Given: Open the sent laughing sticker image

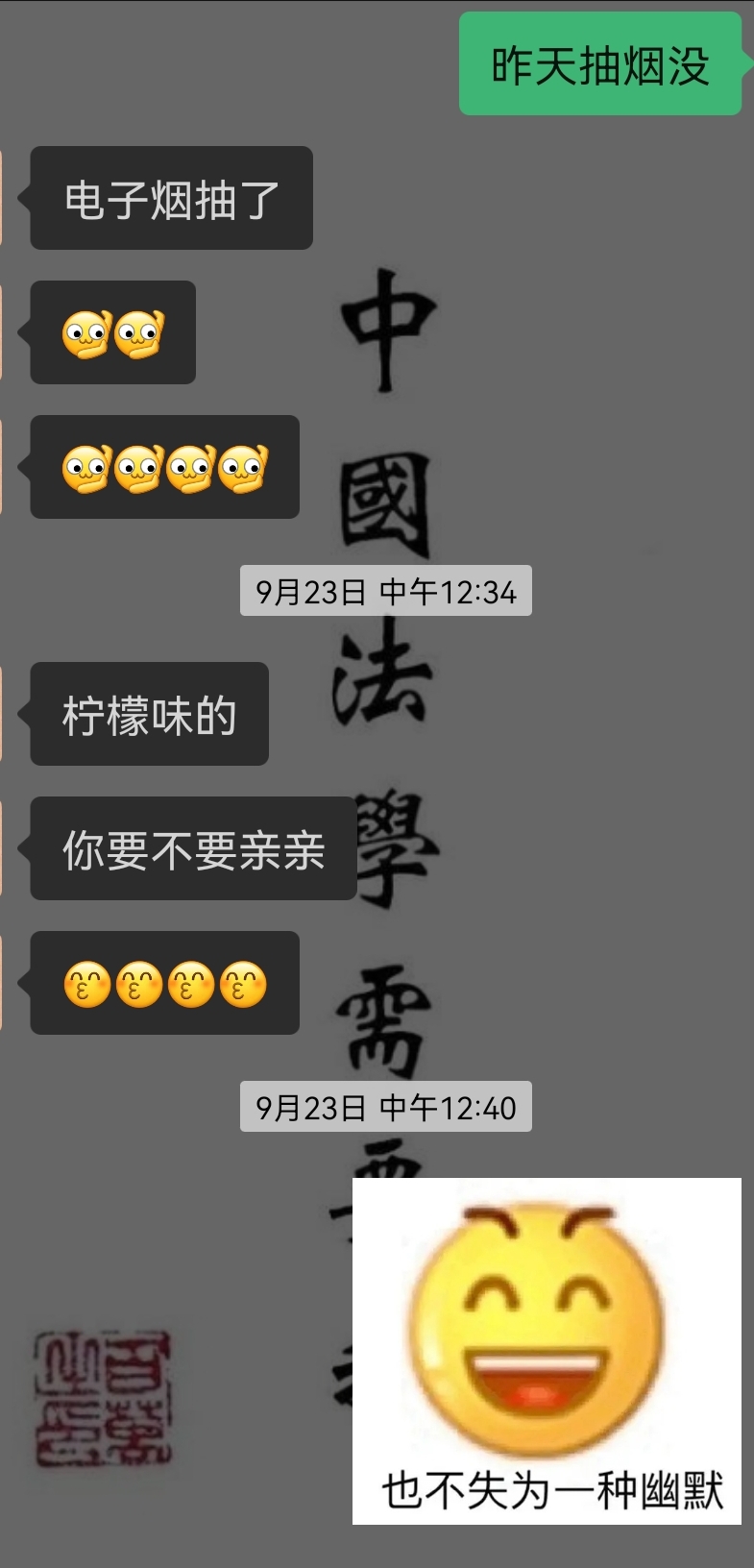Looking at the screenshot, I should point(547,1350).
